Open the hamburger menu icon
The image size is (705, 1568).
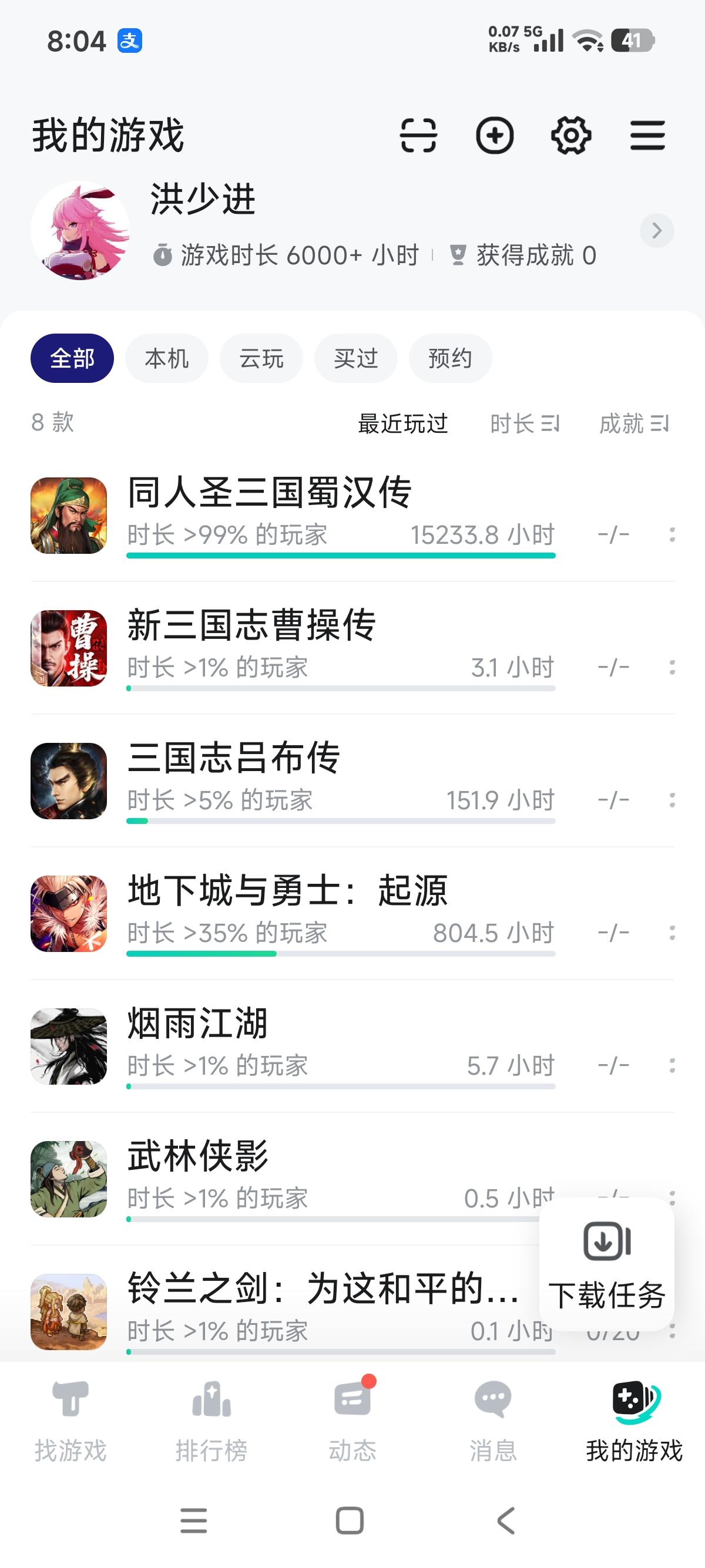[x=647, y=135]
